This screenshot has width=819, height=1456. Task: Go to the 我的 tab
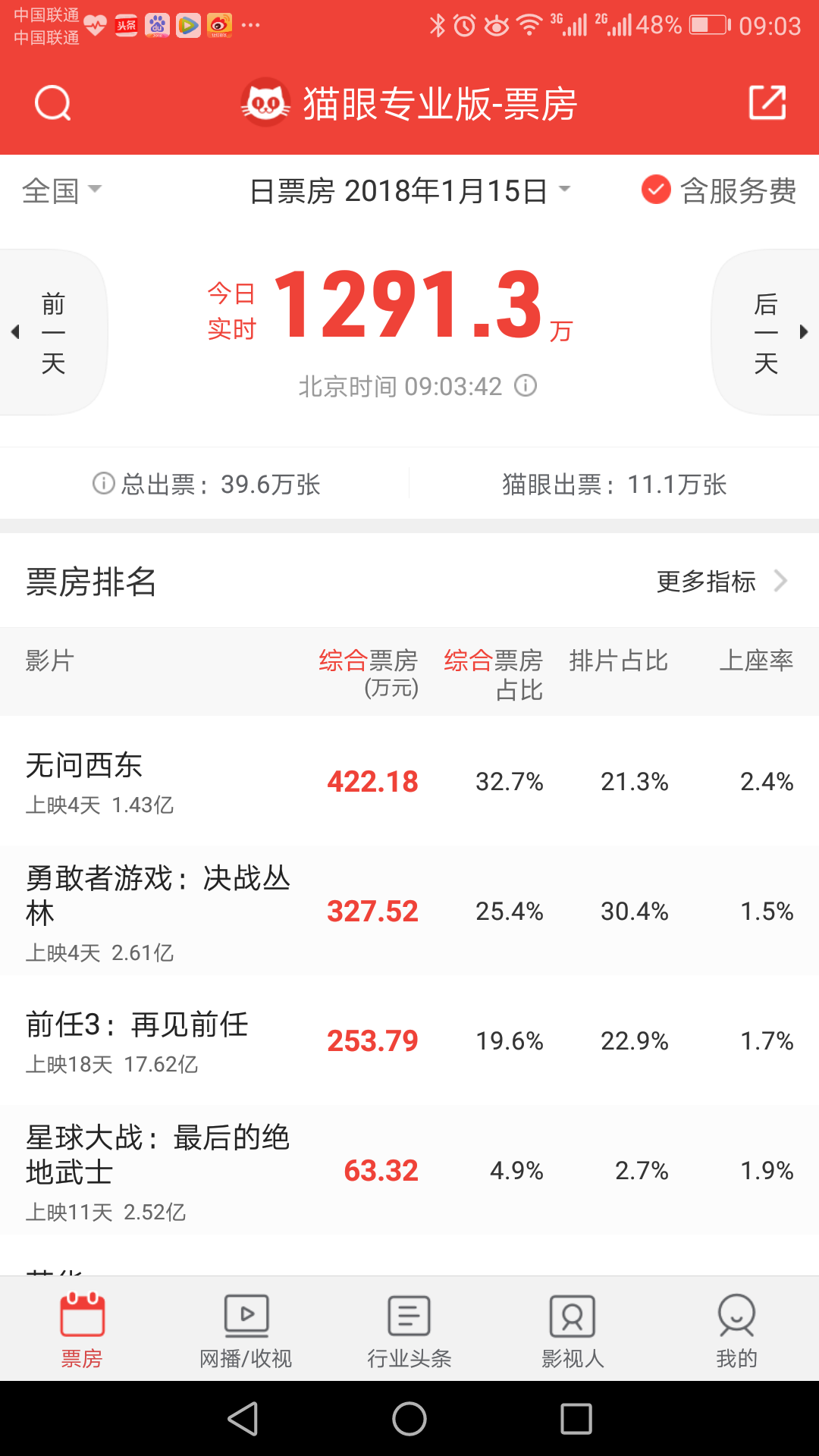tap(736, 1330)
